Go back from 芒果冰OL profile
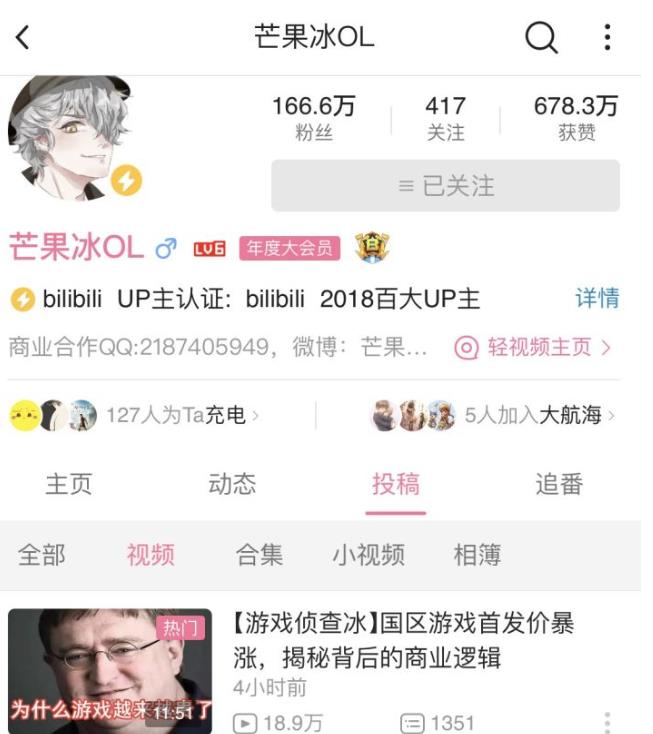 [x=23, y=38]
